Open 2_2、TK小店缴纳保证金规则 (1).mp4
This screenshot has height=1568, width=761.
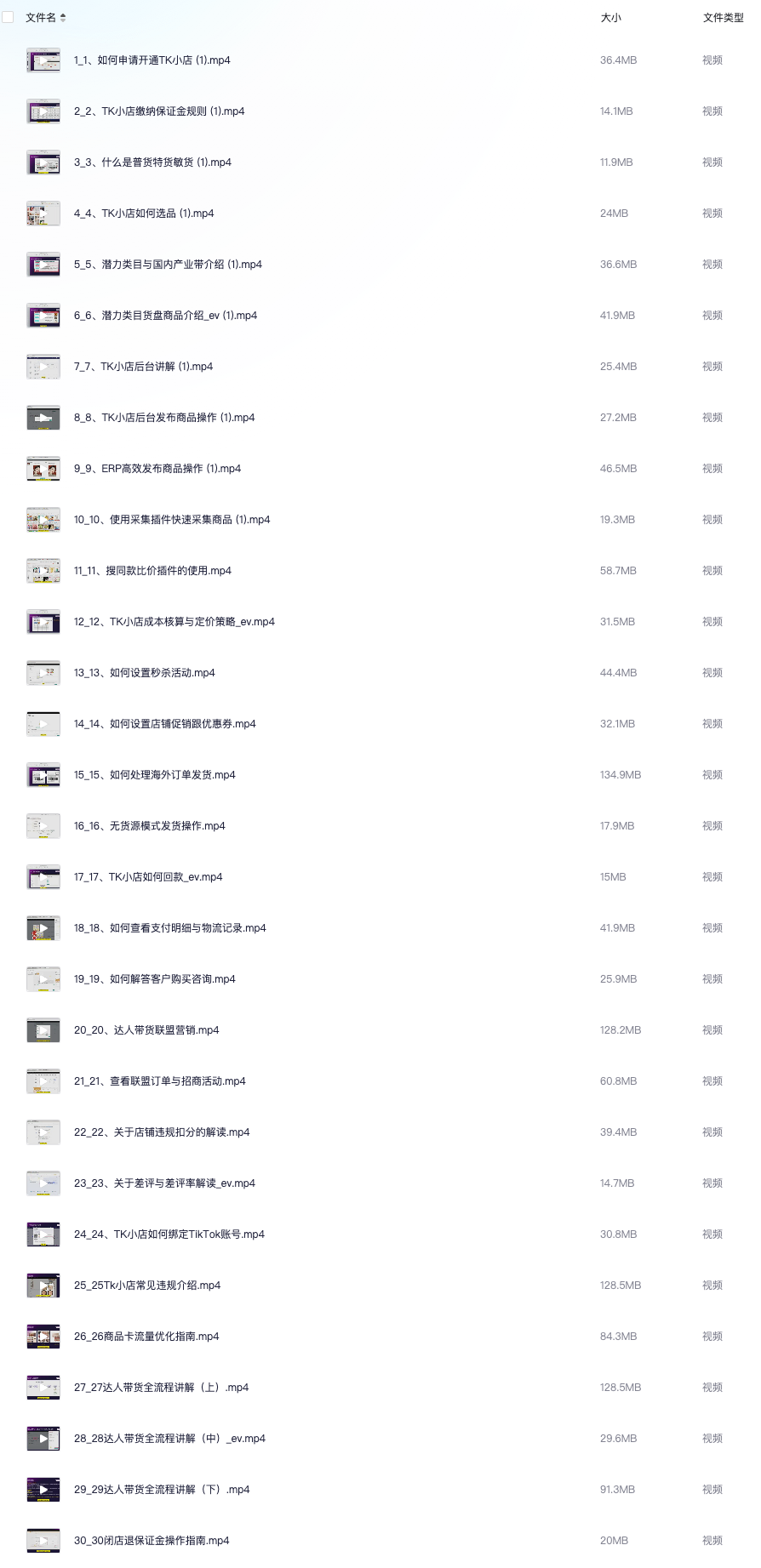coord(159,111)
